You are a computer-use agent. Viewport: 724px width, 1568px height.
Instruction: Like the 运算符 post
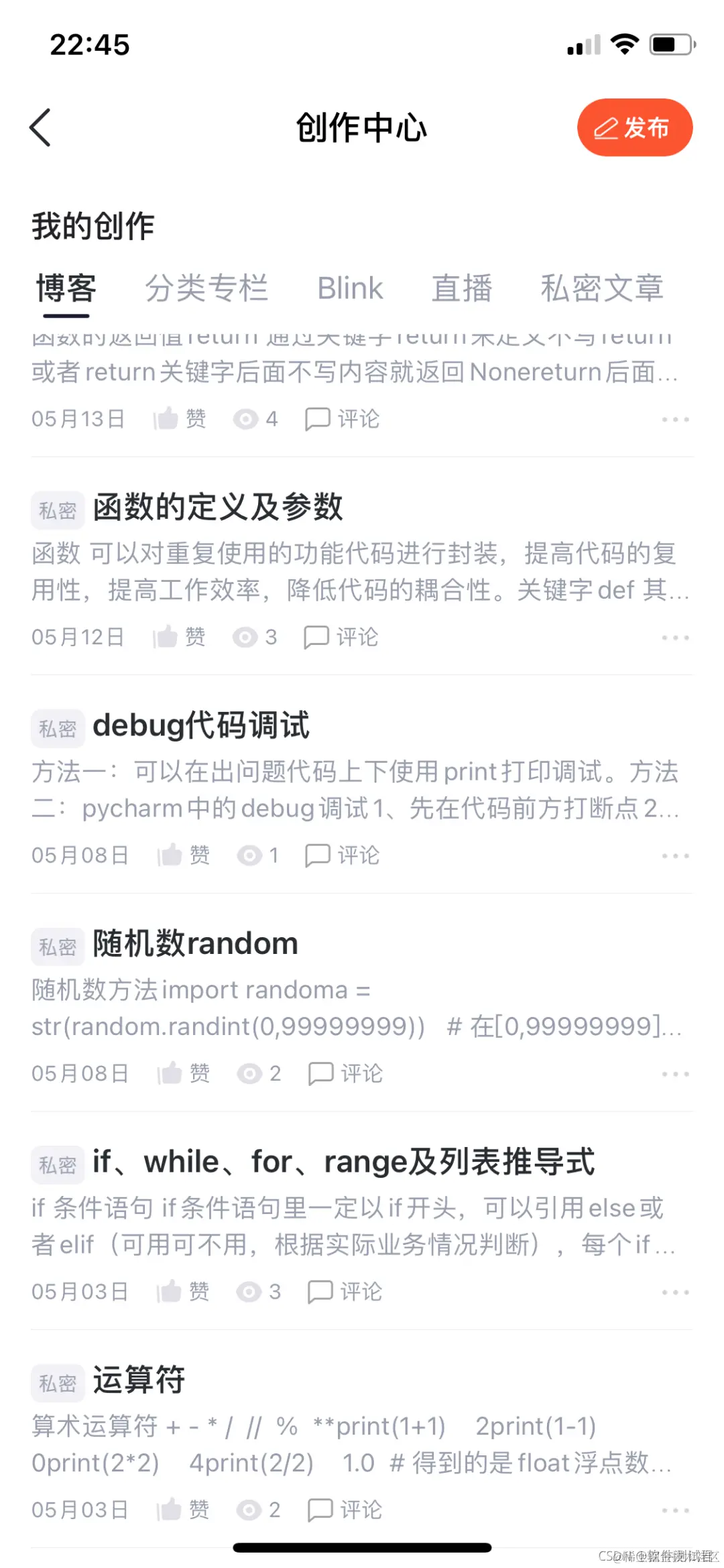[183, 1510]
